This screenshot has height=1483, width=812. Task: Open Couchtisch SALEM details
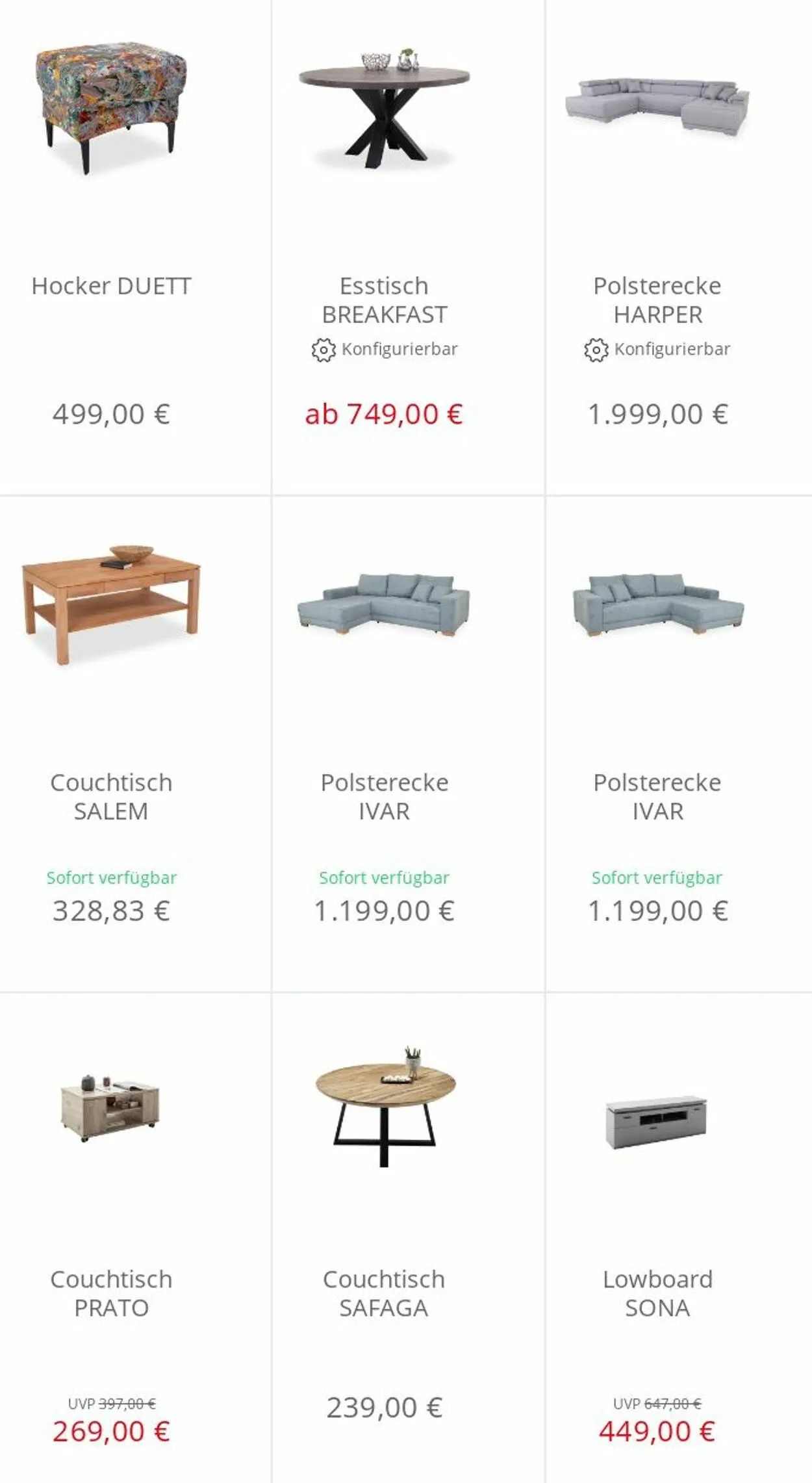point(111,796)
